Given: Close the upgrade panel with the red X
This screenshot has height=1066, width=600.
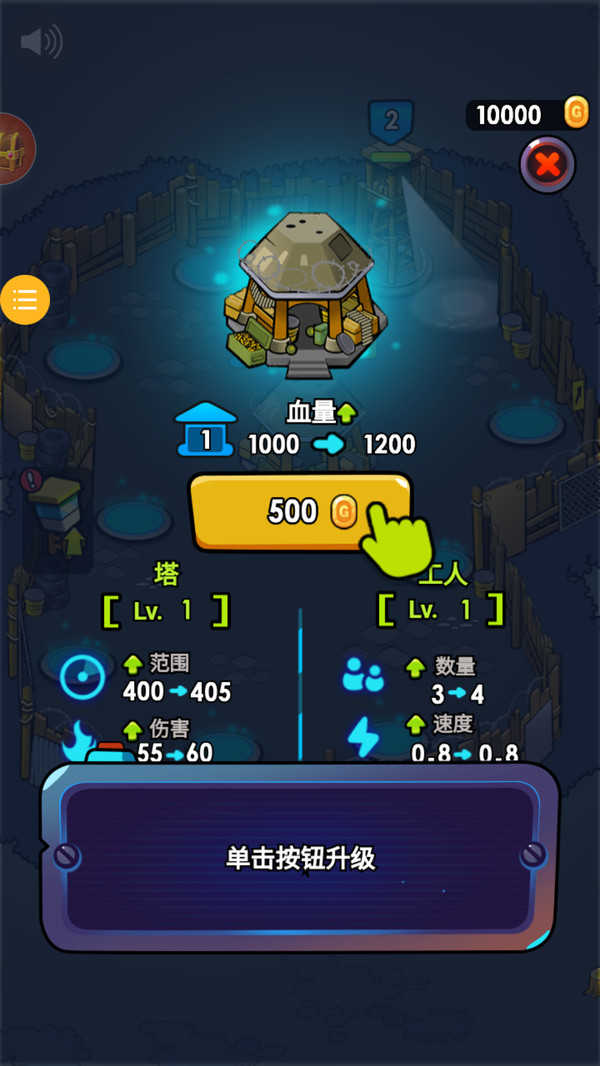Looking at the screenshot, I should [547, 164].
